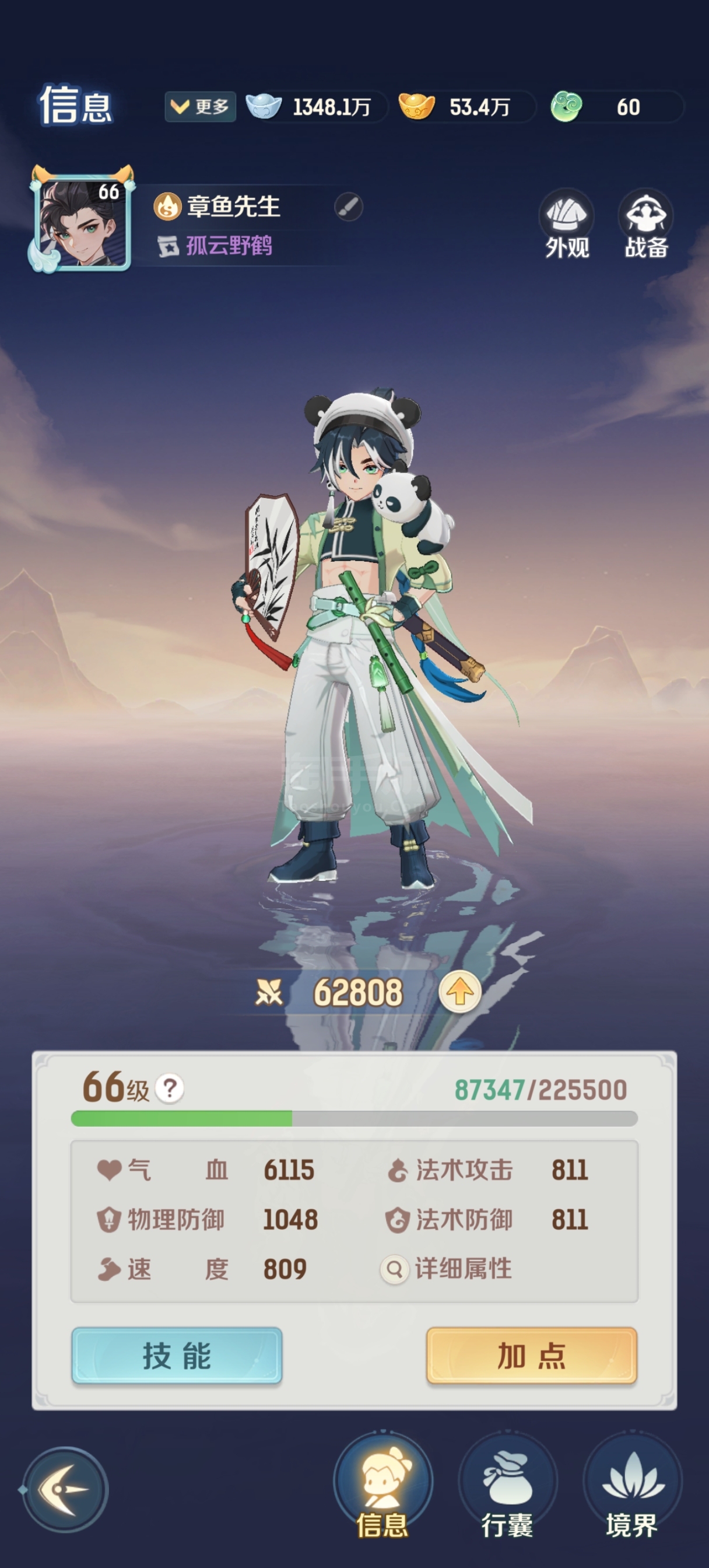This screenshot has width=709, height=1568.
Task: View 详细属性 detailed attributes
Action: point(446,1270)
